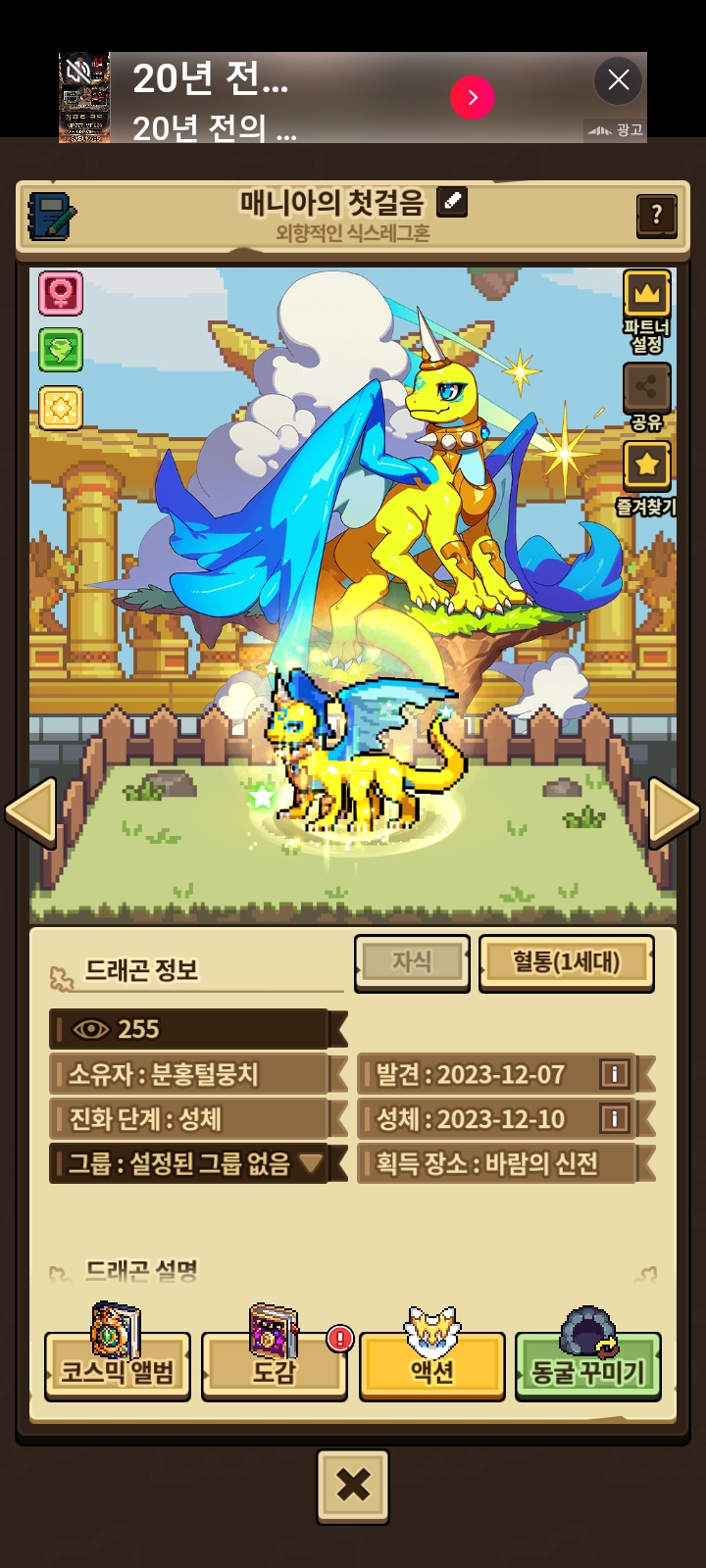Open the notebook memo icon

click(51, 216)
